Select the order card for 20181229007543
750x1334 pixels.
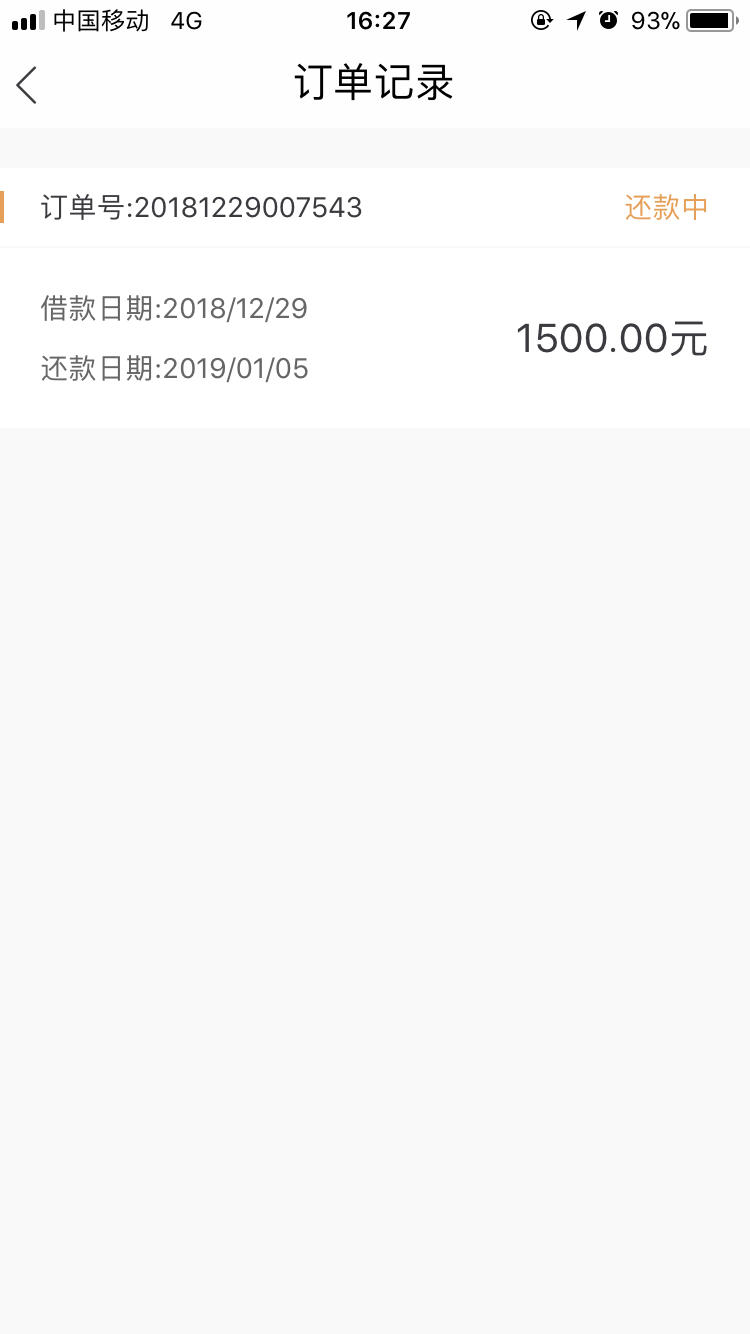[x=375, y=300]
